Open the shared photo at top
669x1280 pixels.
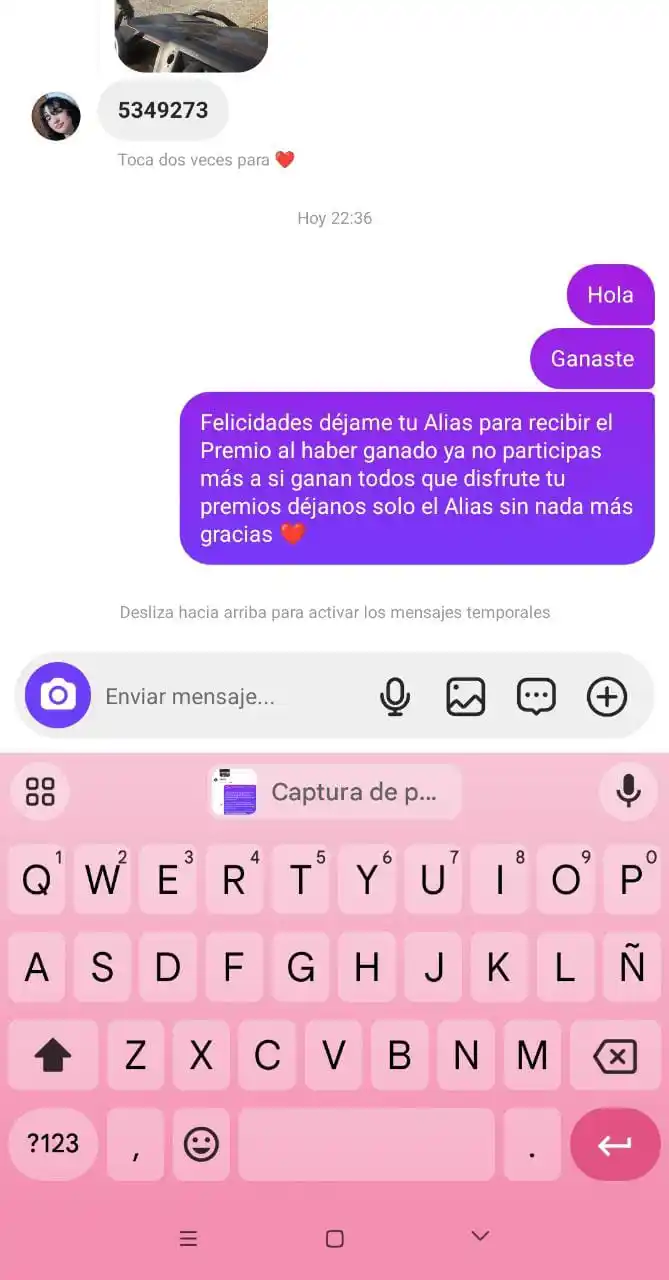(191, 35)
